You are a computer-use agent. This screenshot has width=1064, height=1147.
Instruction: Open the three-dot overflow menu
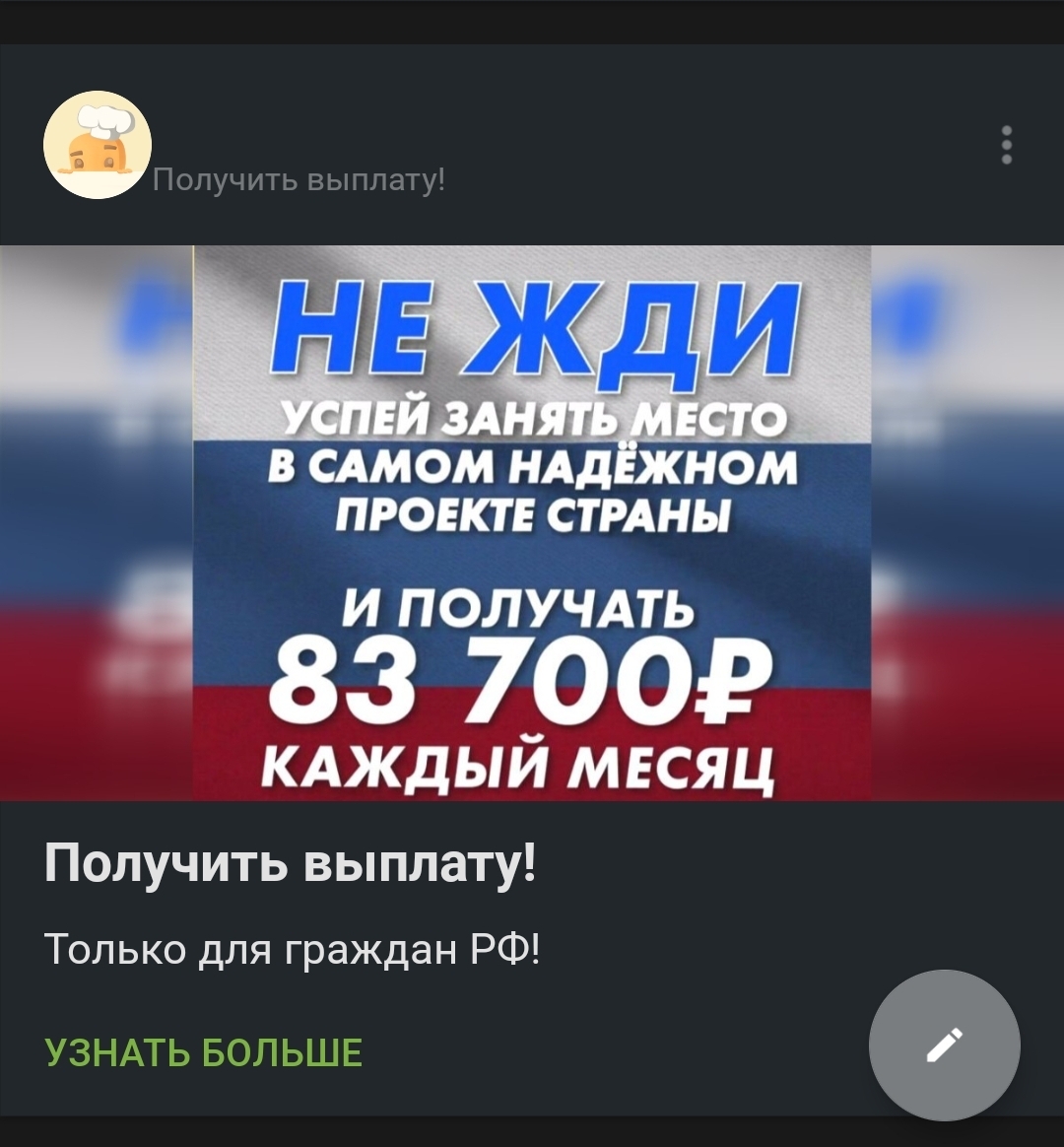(x=1006, y=145)
